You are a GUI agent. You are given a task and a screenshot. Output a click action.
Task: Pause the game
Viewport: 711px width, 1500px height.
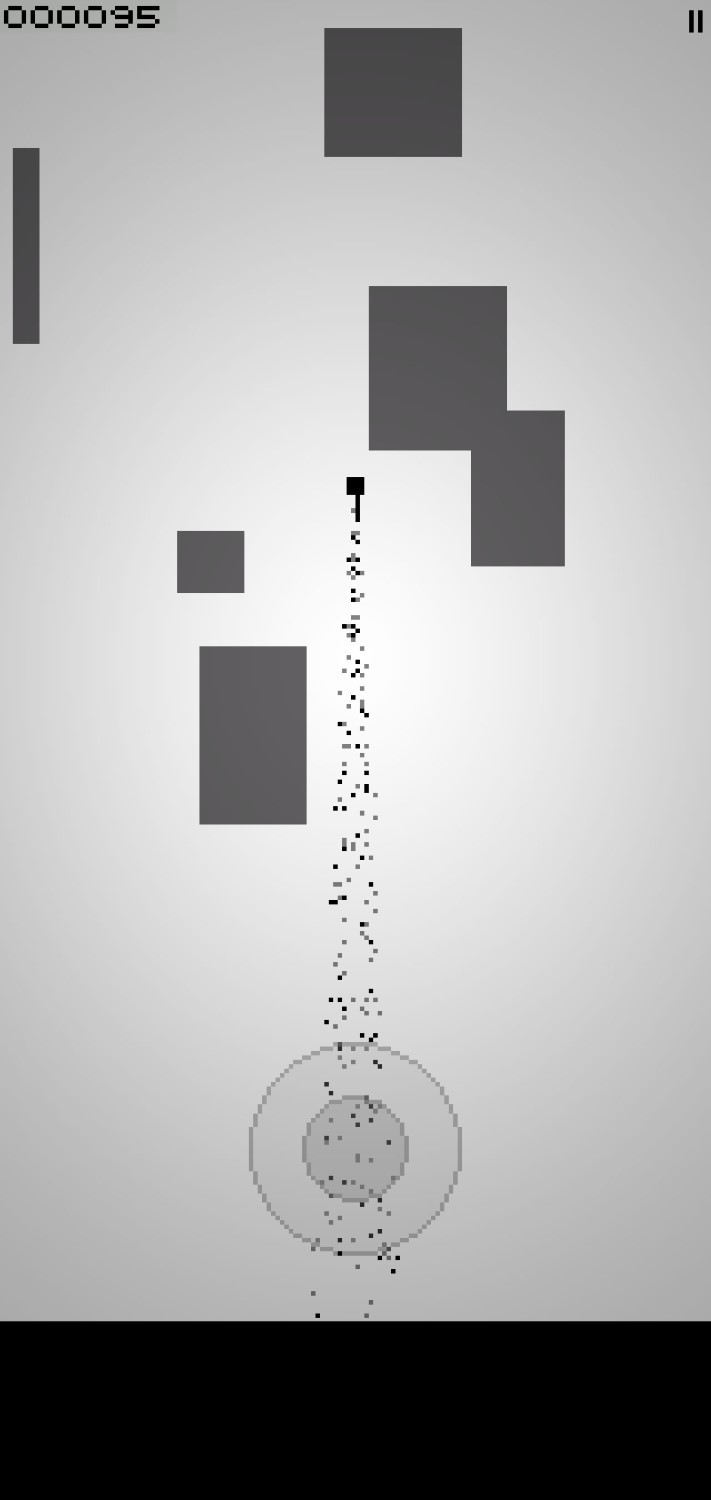(695, 21)
